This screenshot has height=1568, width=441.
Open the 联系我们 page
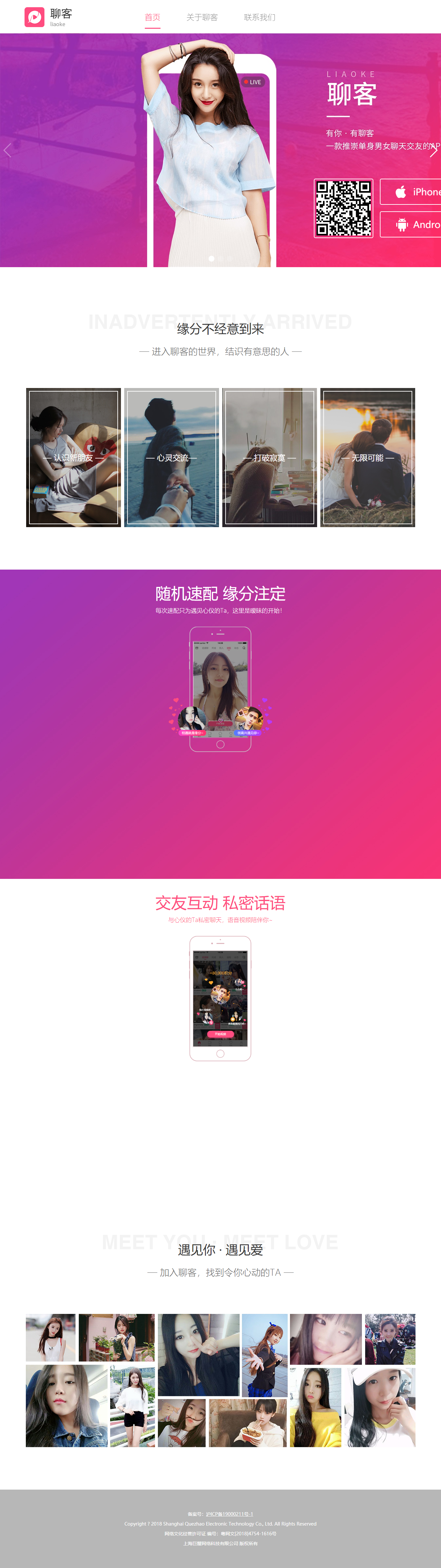[x=260, y=18]
